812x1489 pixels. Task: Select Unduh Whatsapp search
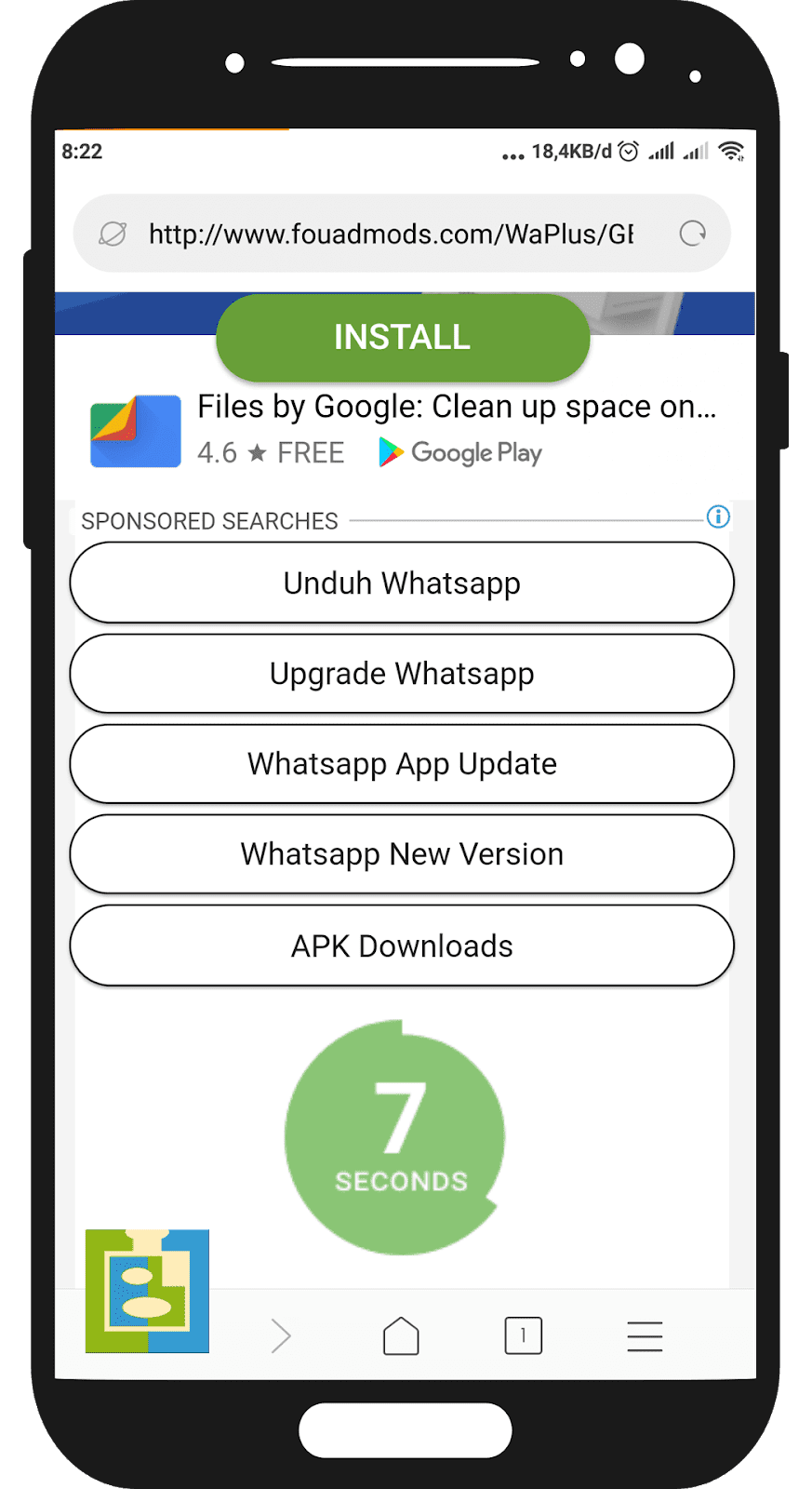(402, 584)
